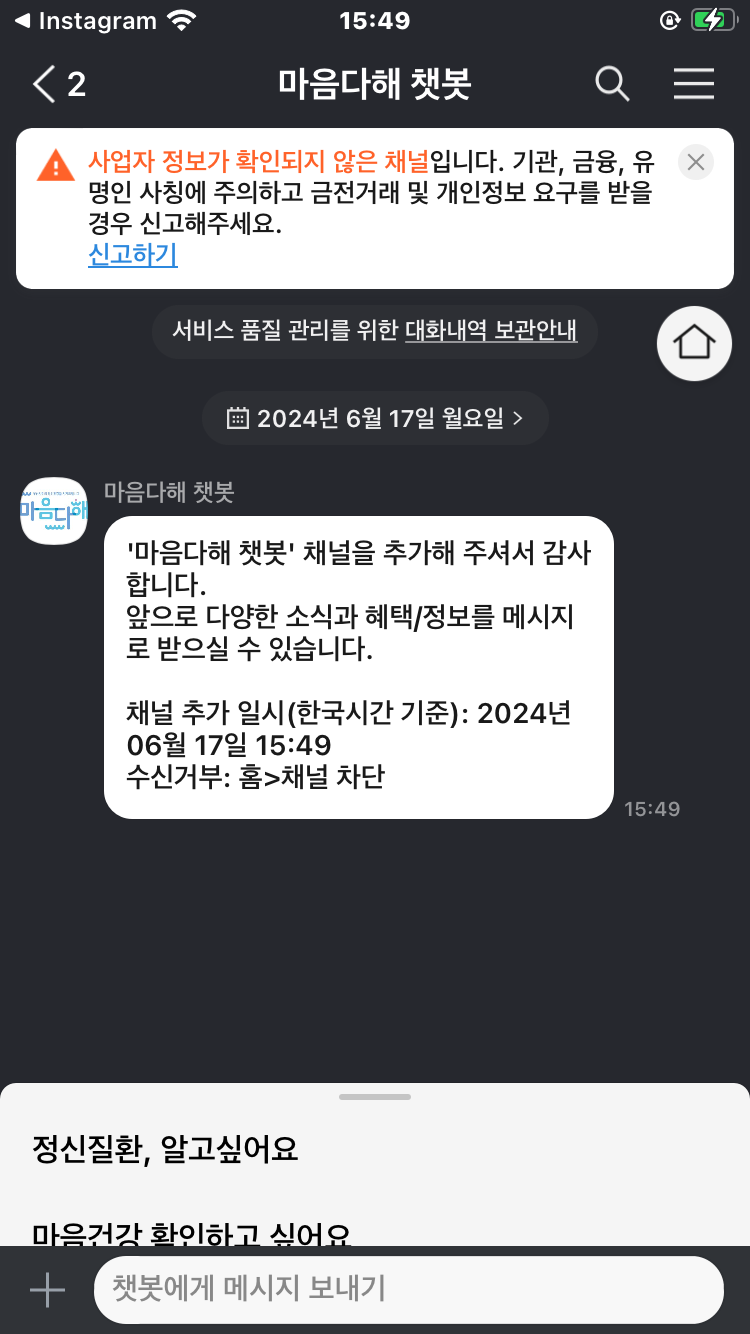
Task: Search within this chat
Action: 612,84
